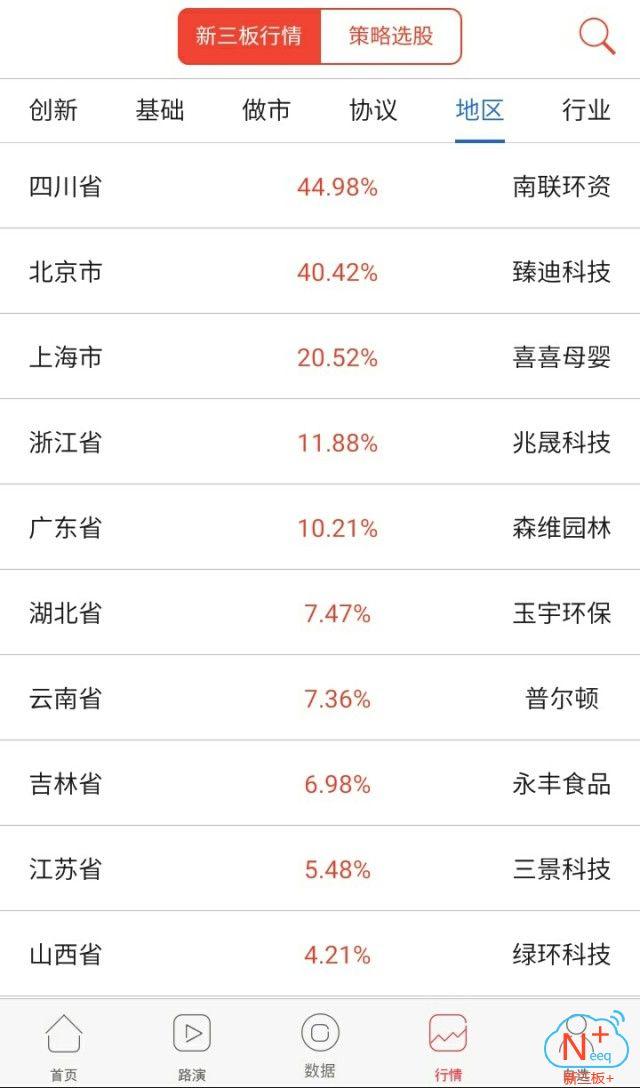Select the 地区 tab
640x1088 pixels.
(x=480, y=110)
